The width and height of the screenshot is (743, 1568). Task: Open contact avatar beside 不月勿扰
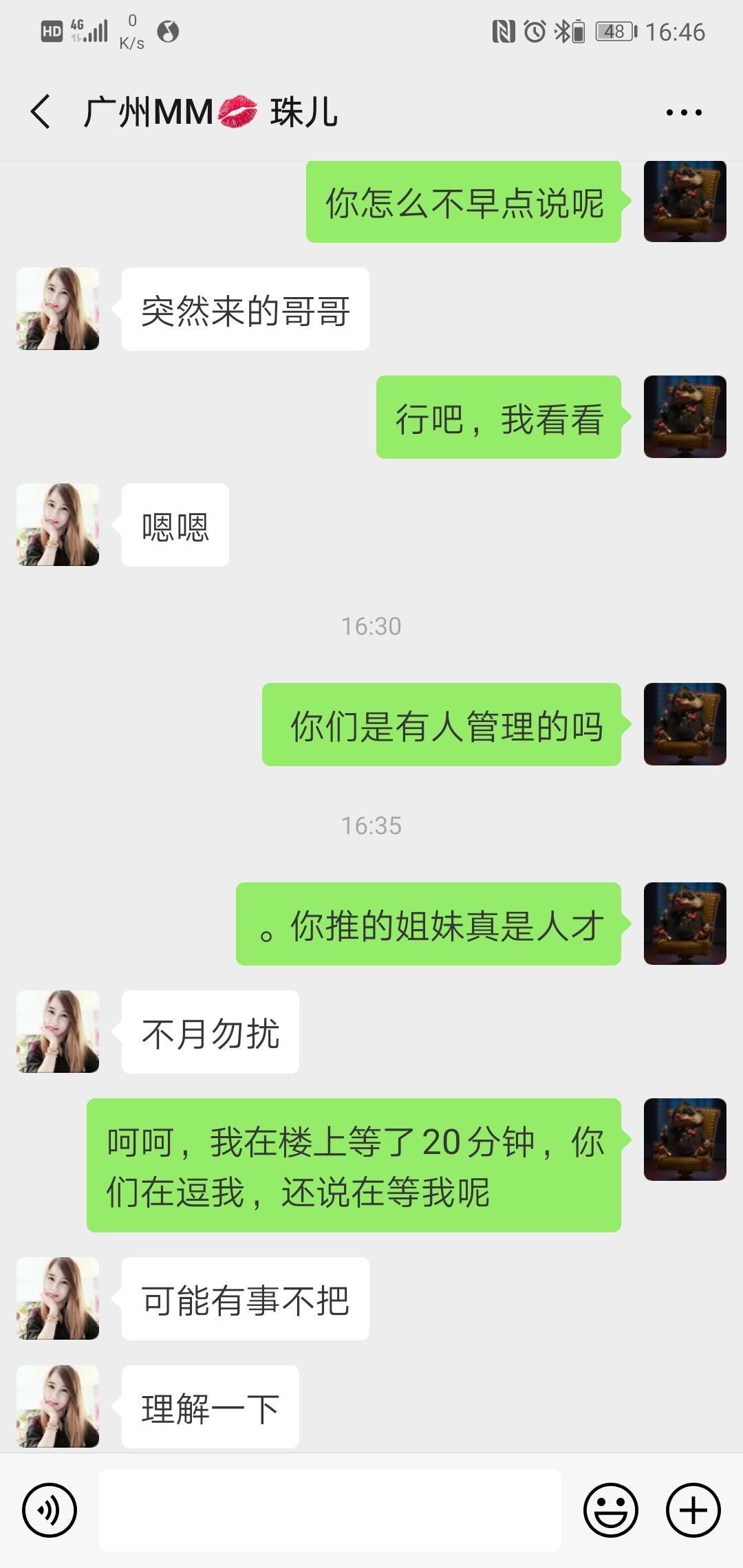click(58, 1032)
